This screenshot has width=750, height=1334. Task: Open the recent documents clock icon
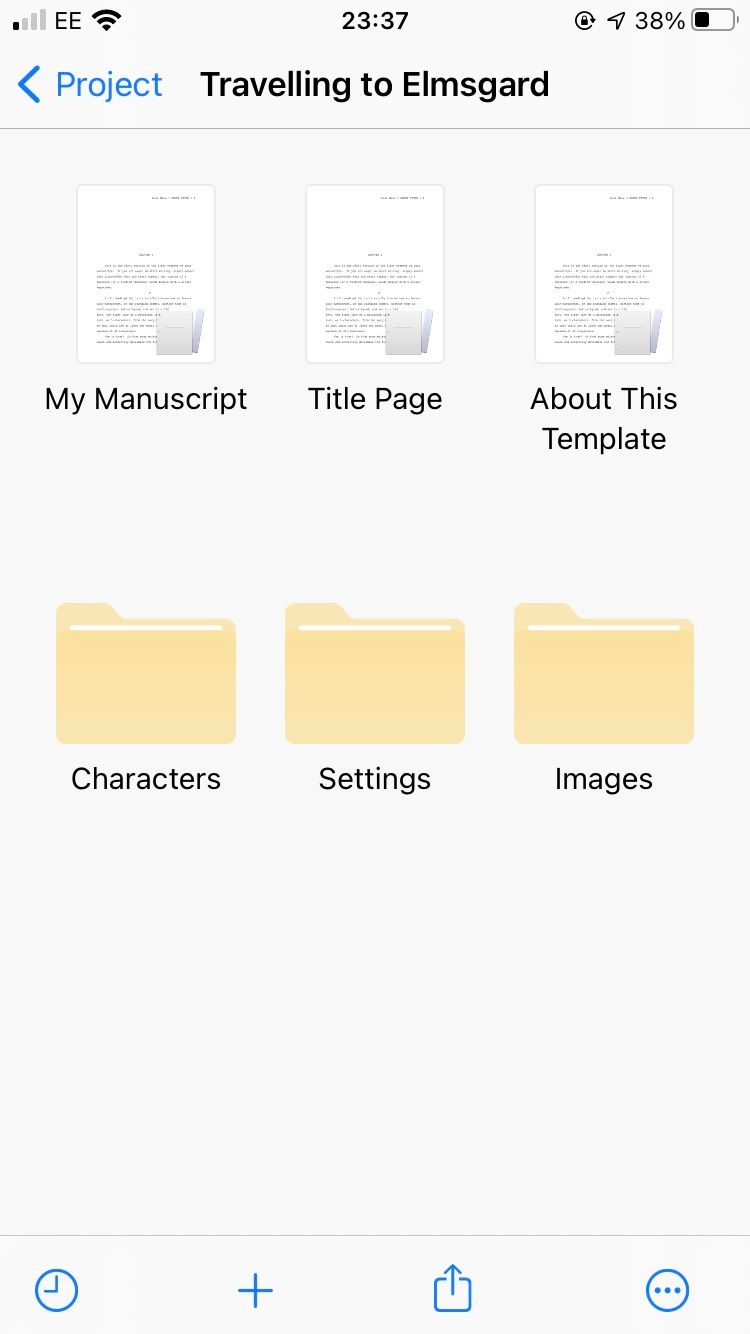tap(56, 1289)
